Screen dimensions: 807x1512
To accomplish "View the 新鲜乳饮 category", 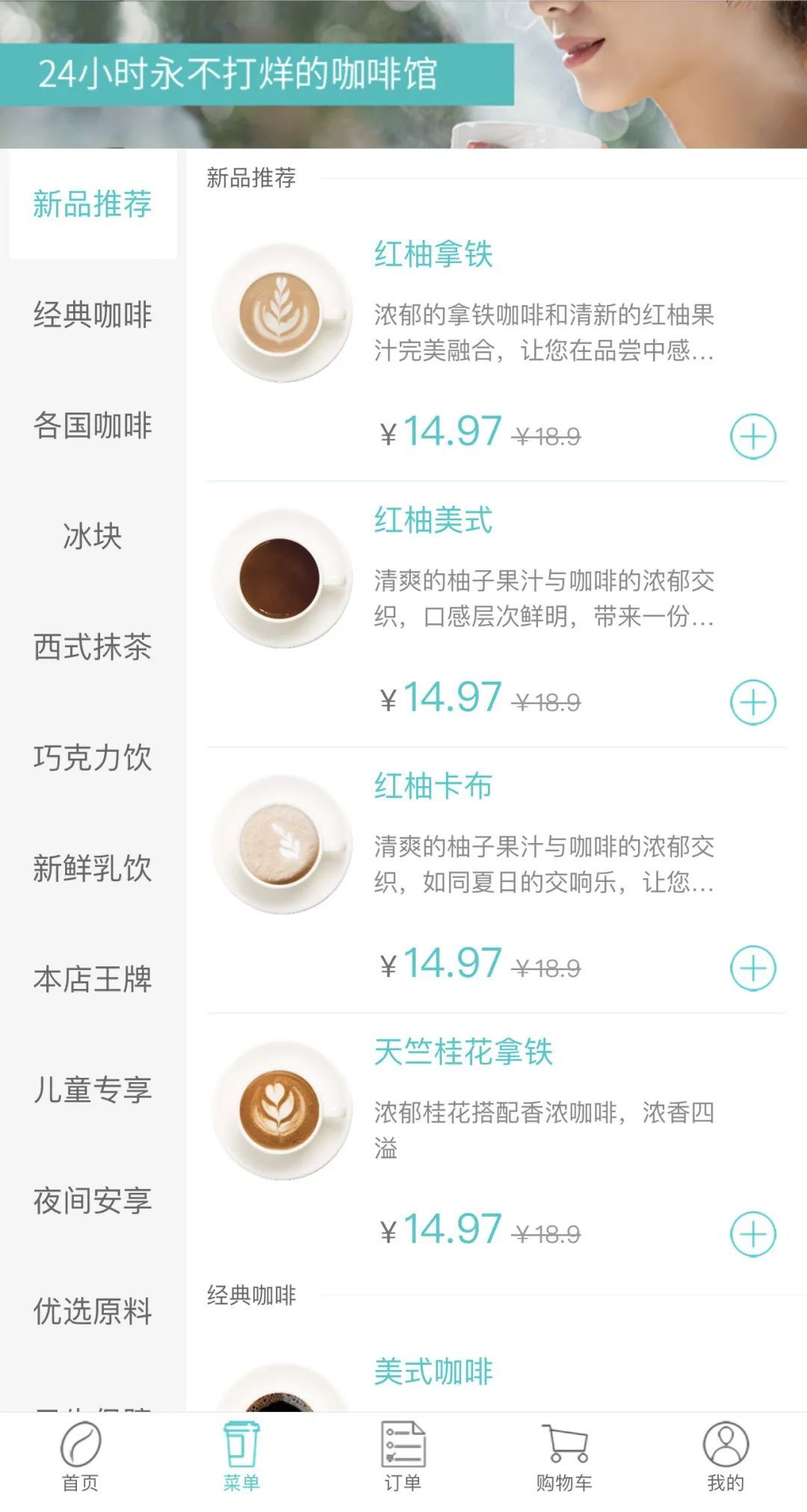I will click(93, 868).
